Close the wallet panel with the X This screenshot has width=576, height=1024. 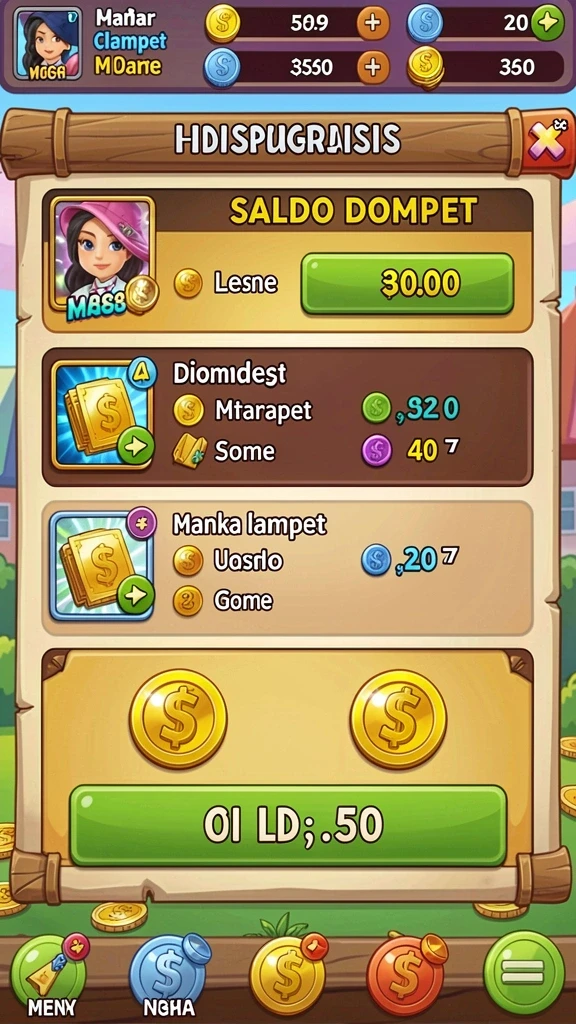click(x=547, y=140)
